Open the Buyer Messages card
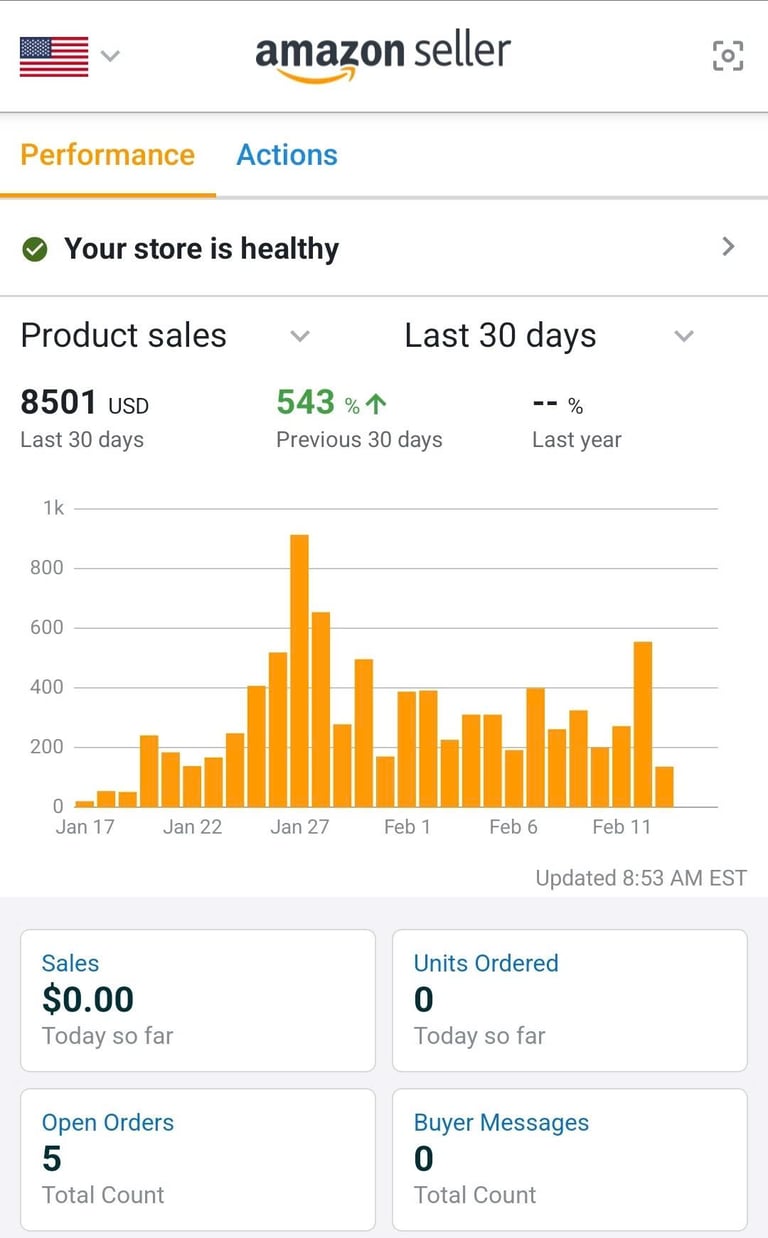The image size is (768, 1238). pyautogui.click(x=569, y=1159)
